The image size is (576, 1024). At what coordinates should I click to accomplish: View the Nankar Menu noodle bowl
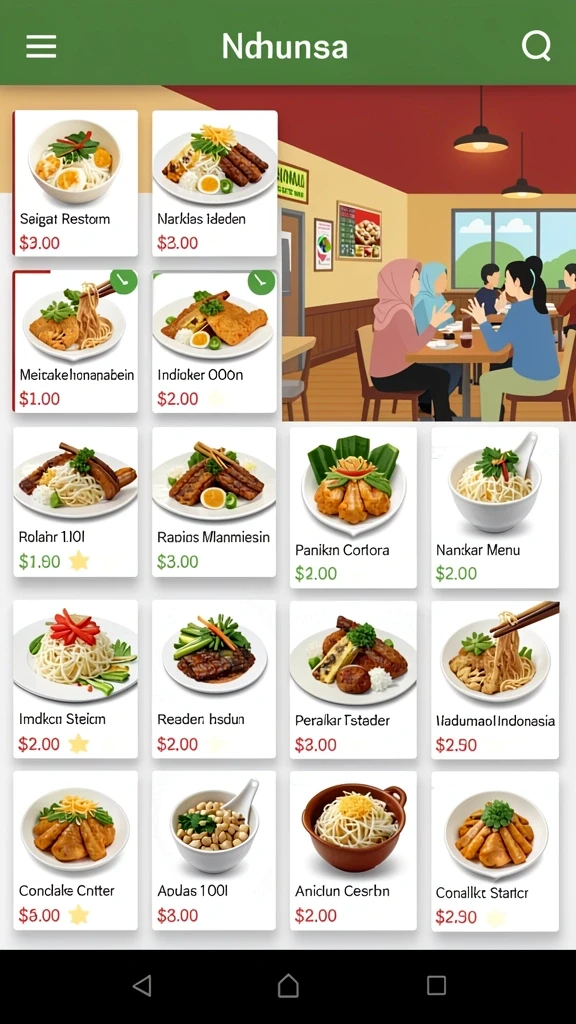495,507
